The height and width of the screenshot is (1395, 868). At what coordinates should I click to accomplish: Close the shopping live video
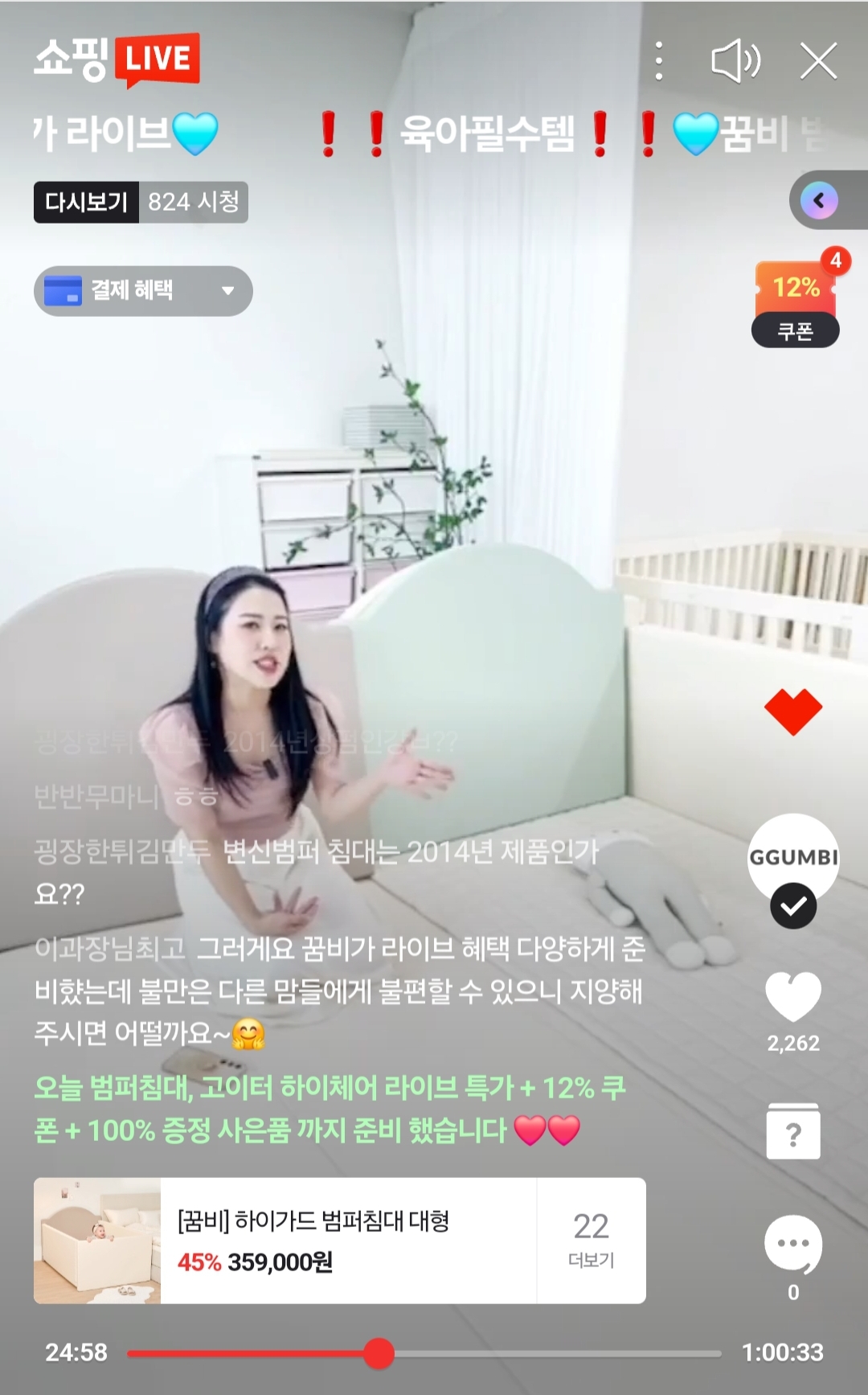coord(818,61)
